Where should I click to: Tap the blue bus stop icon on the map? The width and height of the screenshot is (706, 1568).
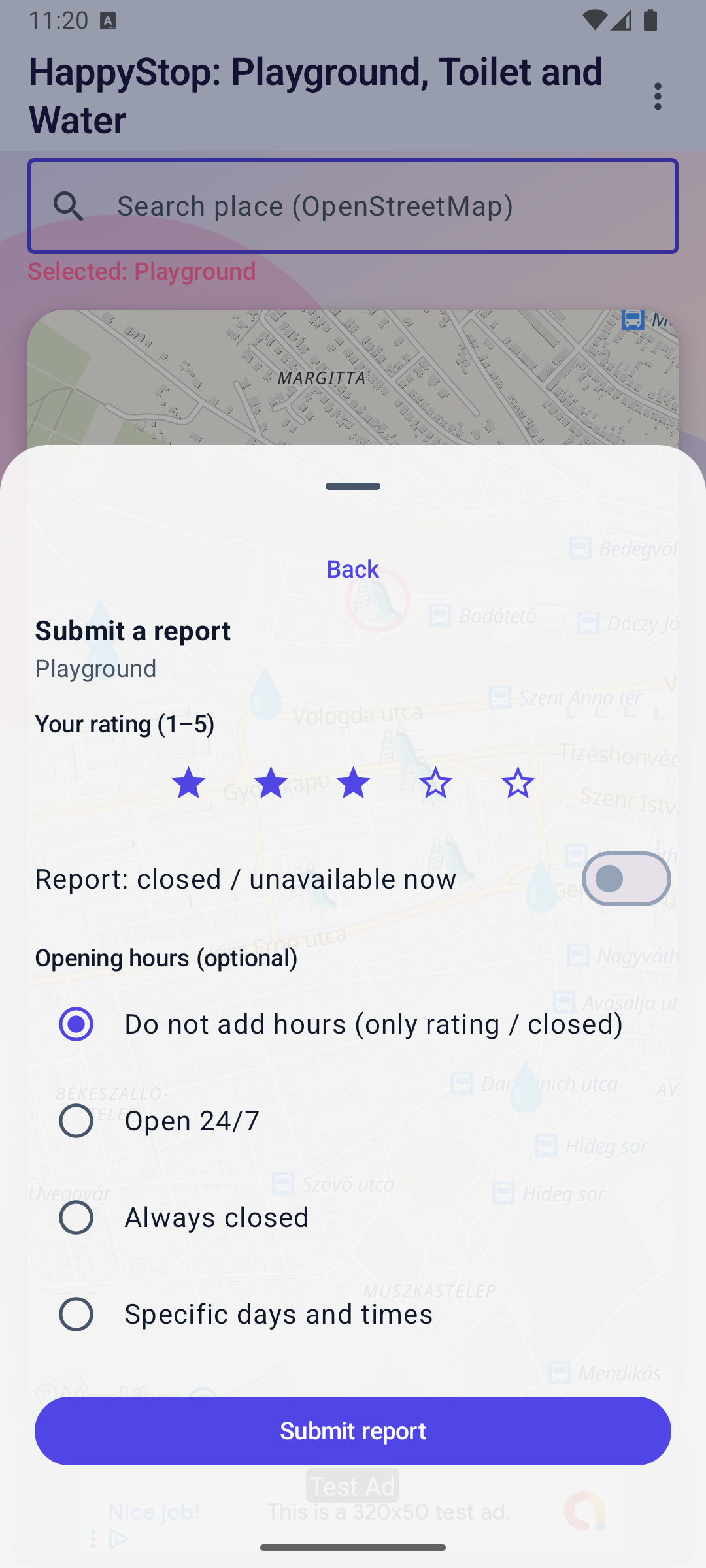[633, 321]
